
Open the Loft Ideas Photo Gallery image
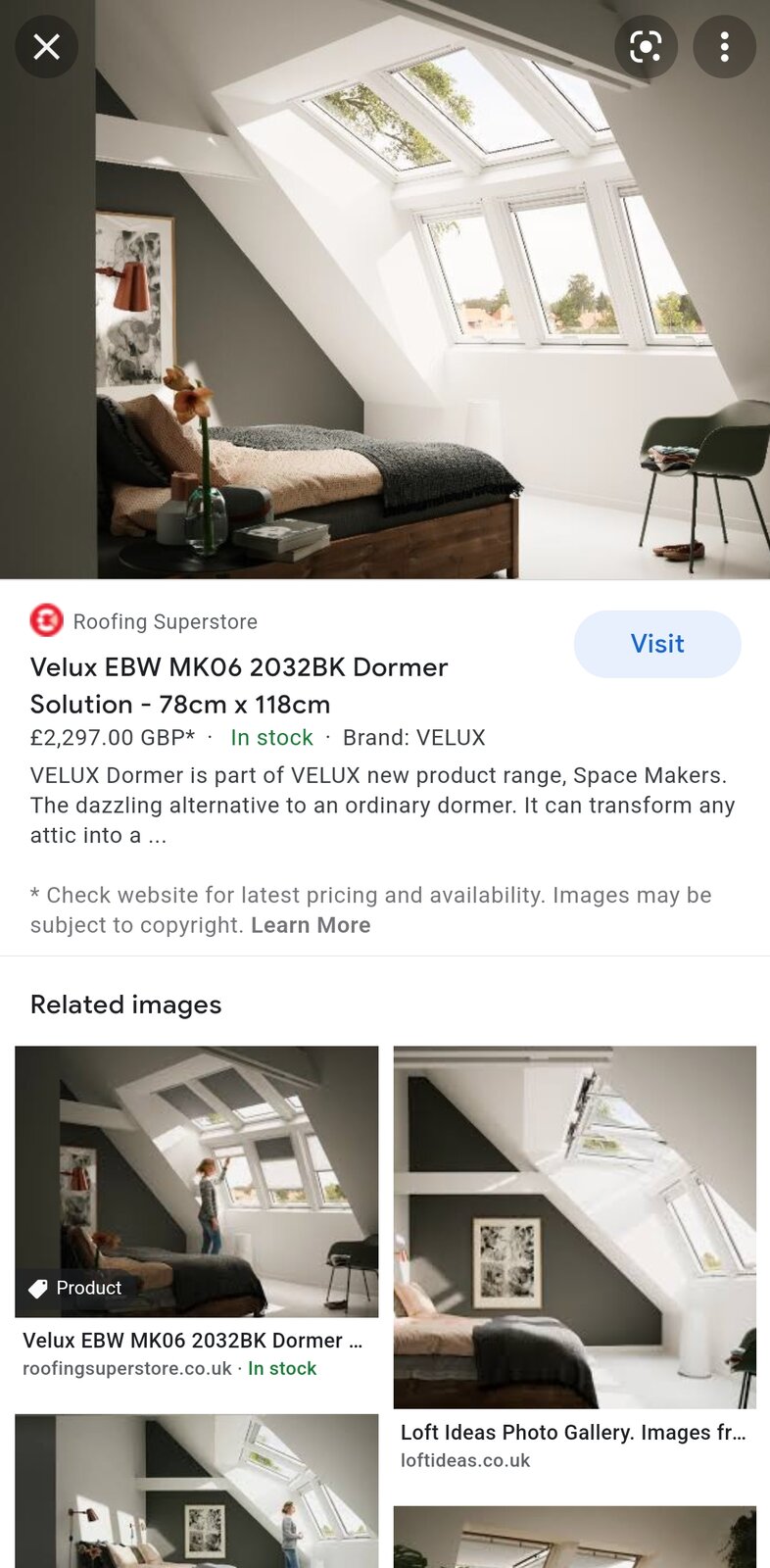pyautogui.click(x=574, y=1227)
